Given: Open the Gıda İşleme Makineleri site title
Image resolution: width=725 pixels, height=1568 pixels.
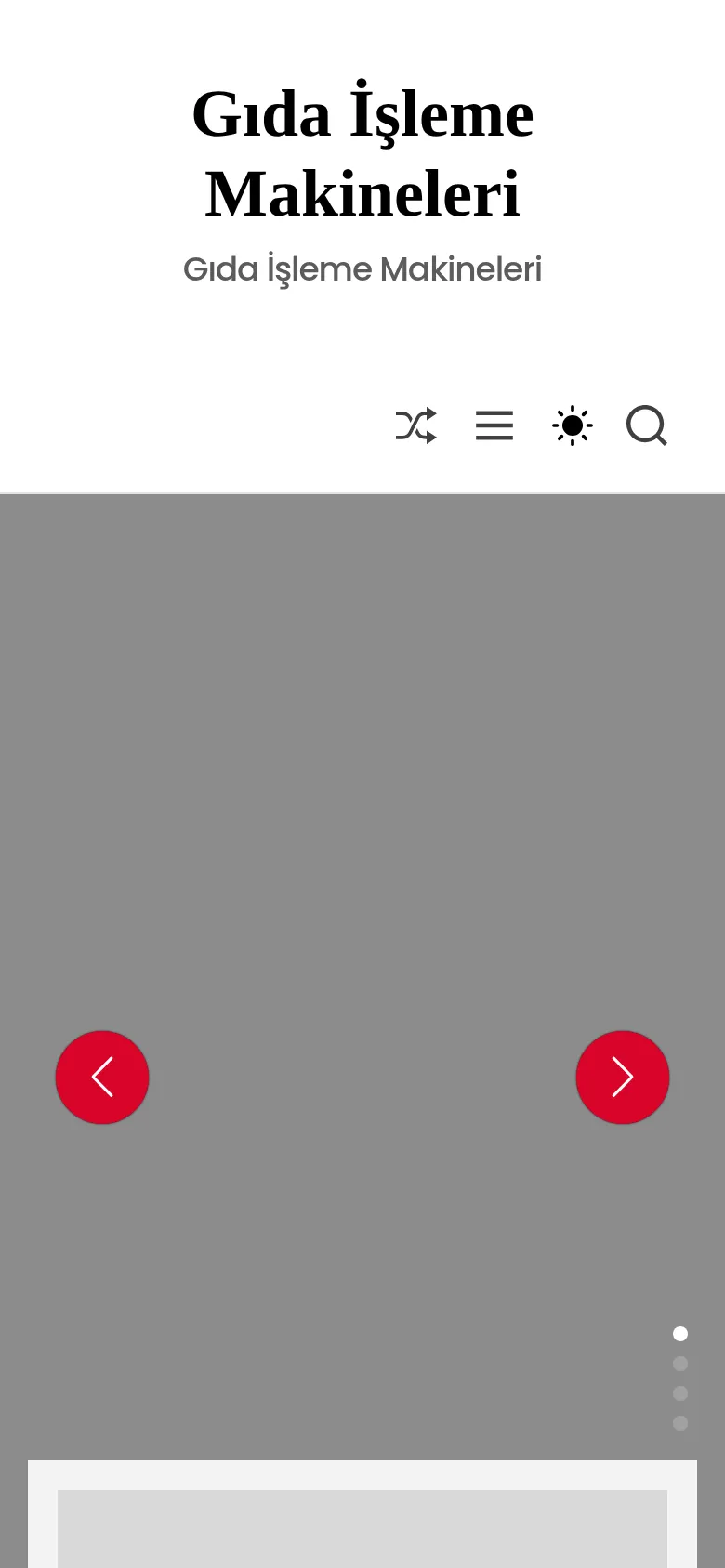Looking at the screenshot, I should [x=362, y=154].
